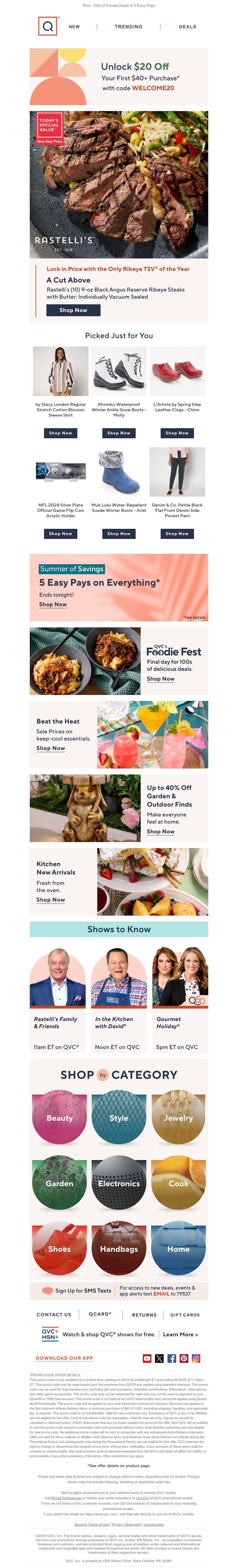Open Foodie Fest Shop Now link
Screen dimensions: 238x1568
click(160, 679)
